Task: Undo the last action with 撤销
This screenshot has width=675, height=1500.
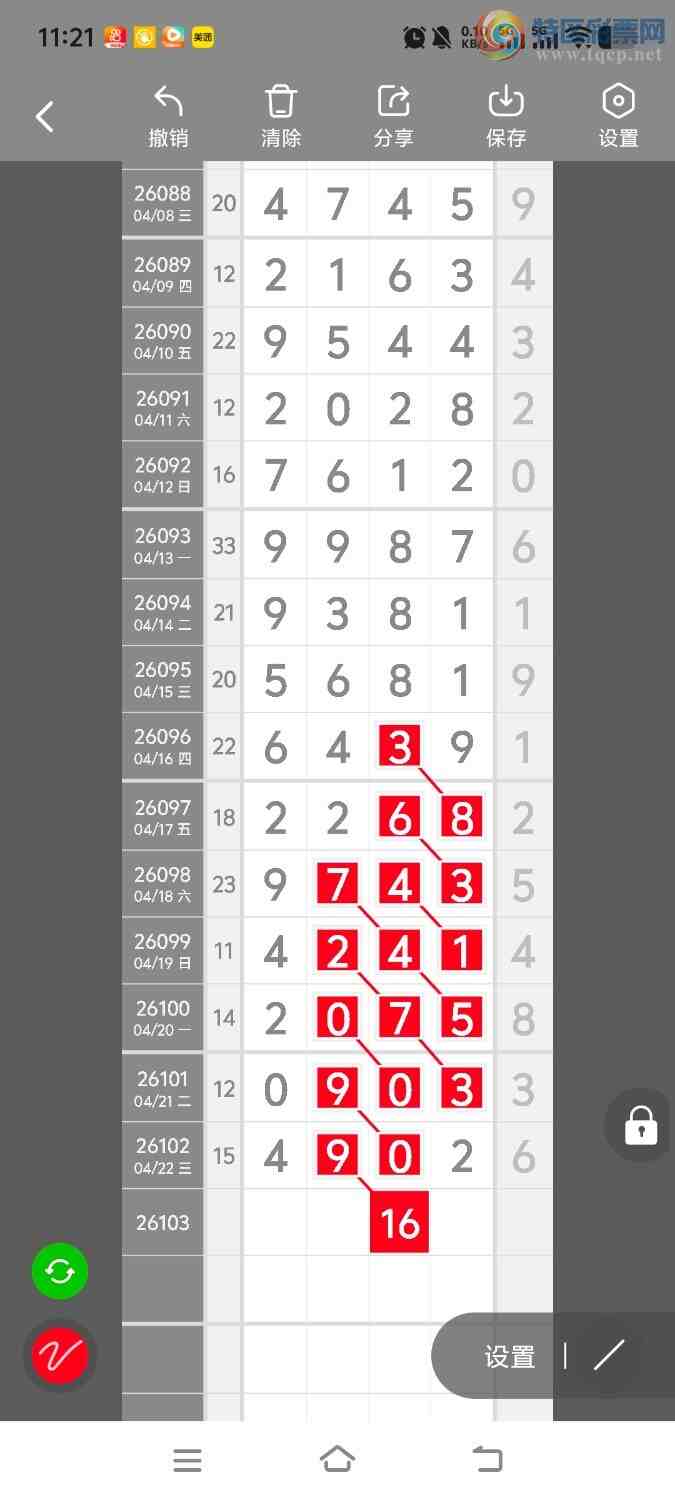Action: point(168,117)
